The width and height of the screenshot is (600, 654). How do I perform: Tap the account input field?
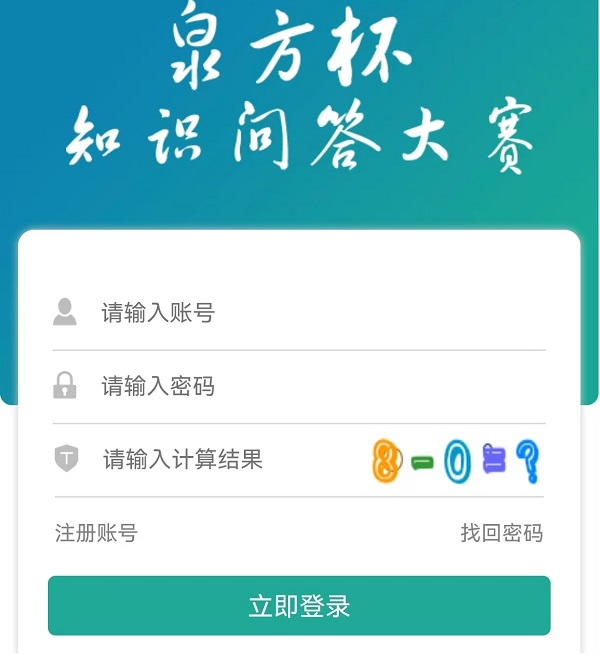[300, 313]
